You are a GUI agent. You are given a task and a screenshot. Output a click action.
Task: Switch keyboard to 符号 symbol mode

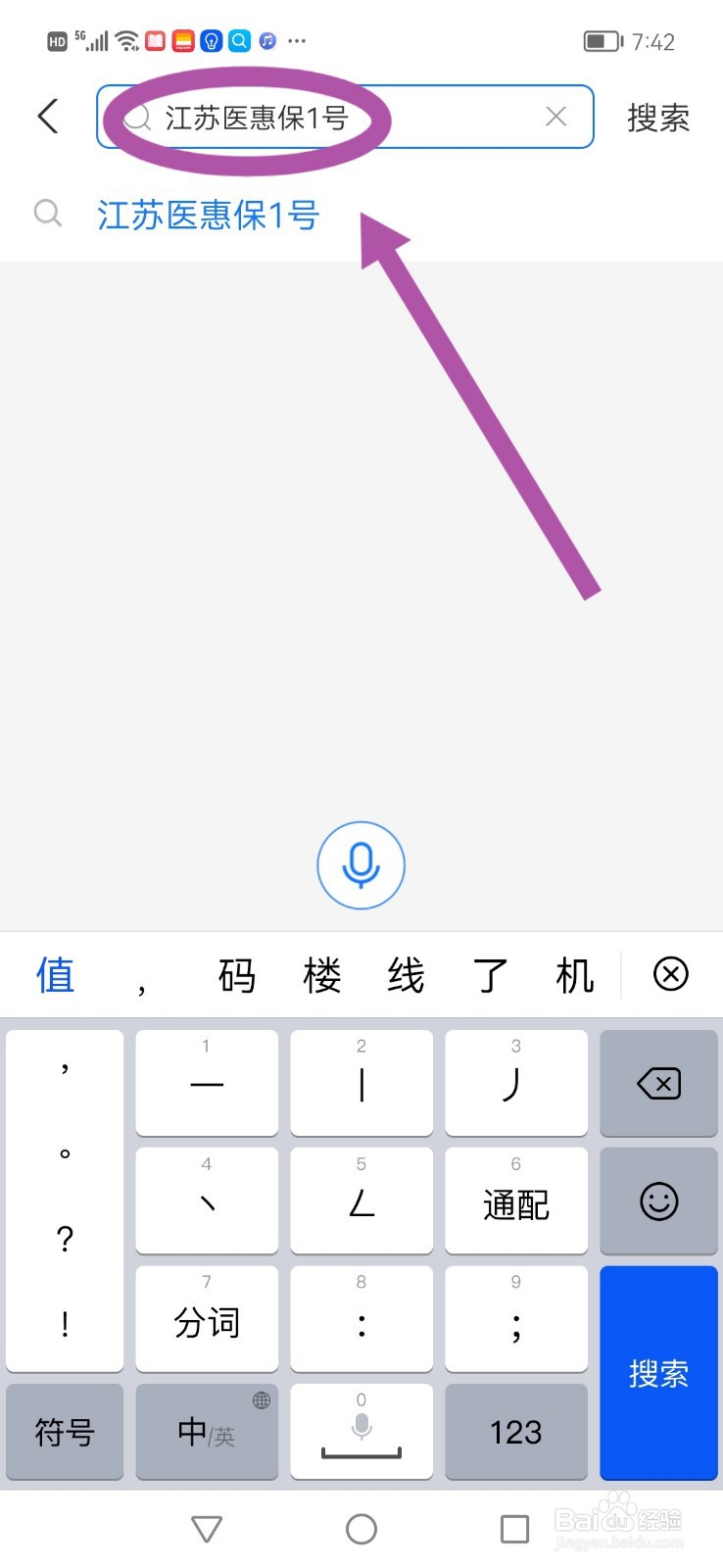click(64, 1432)
